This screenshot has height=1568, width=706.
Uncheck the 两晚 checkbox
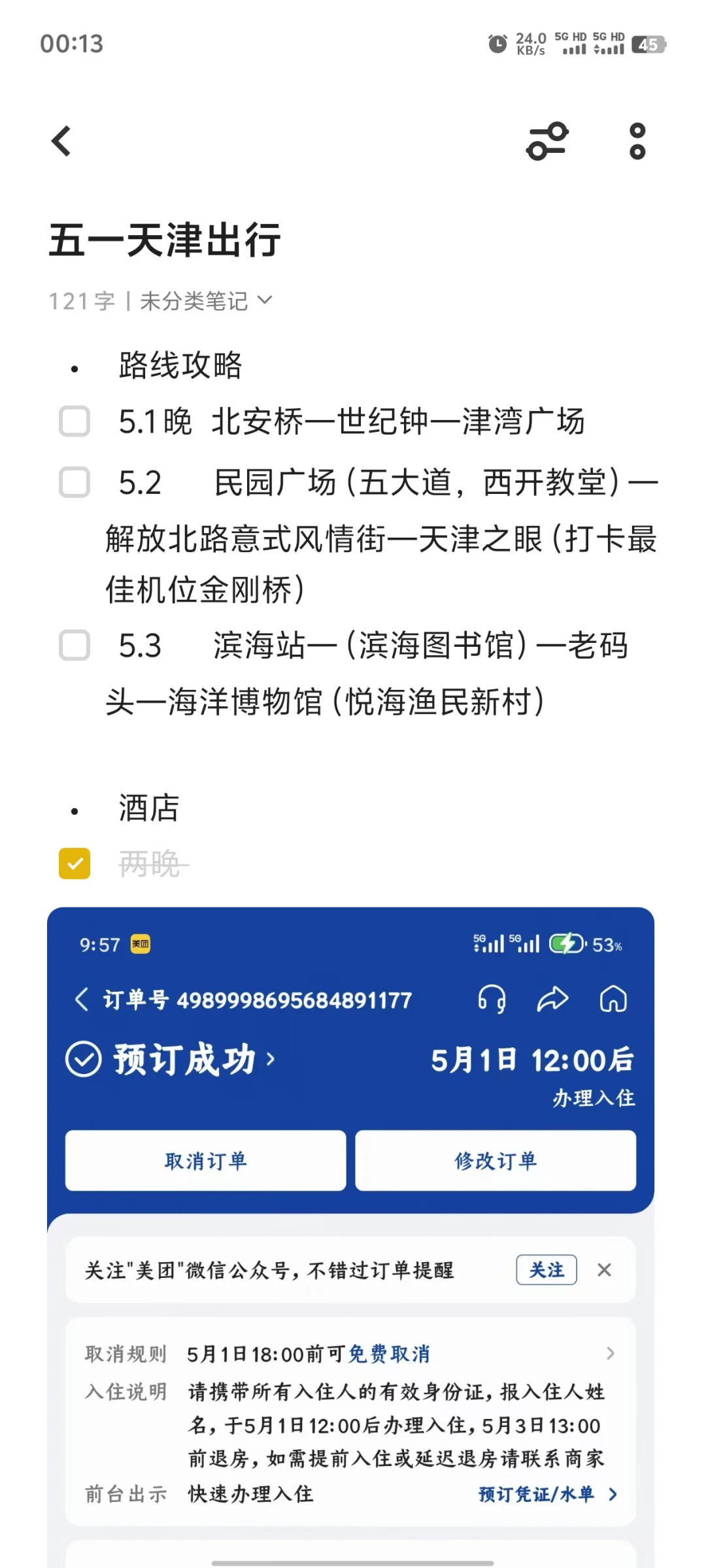(x=75, y=864)
